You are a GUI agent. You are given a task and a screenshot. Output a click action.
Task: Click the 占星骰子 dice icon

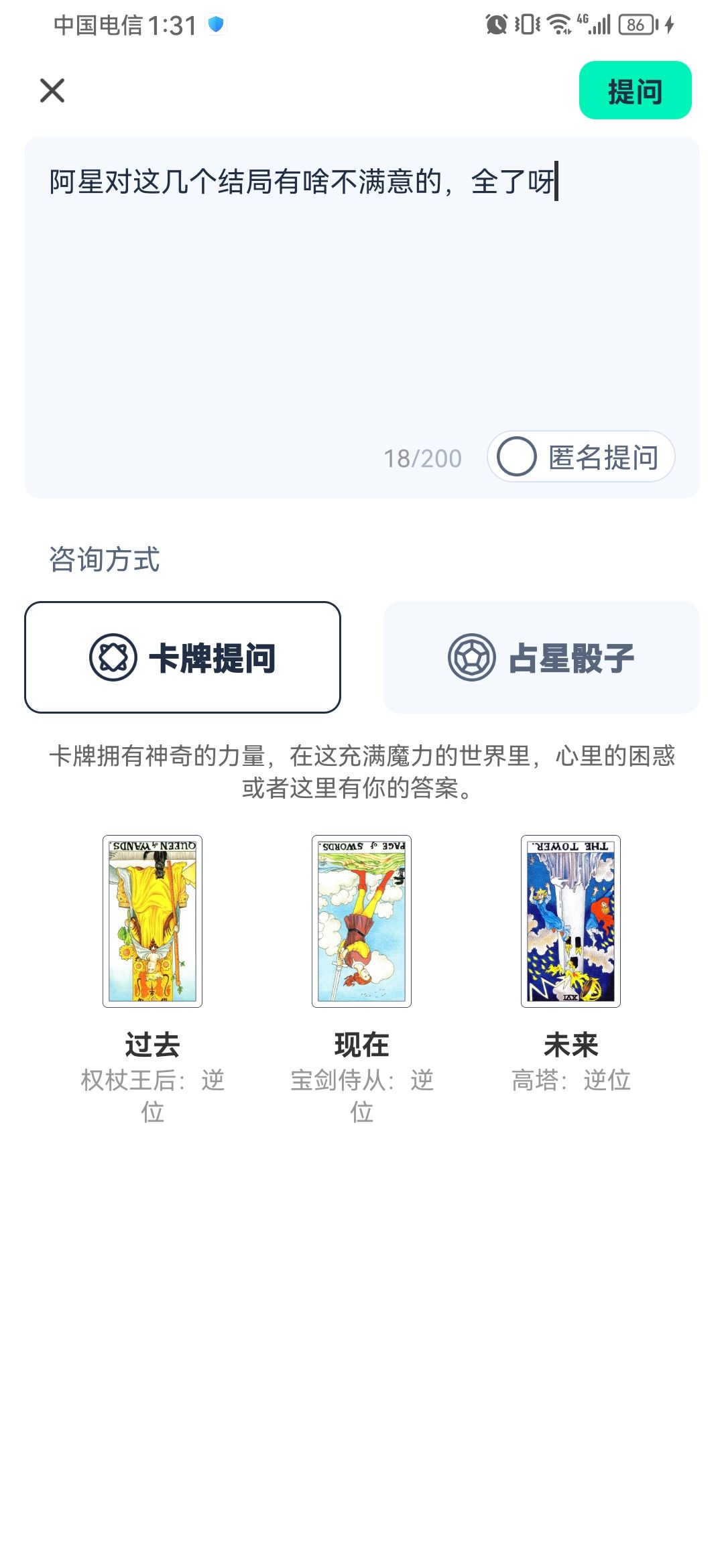(x=471, y=659)
